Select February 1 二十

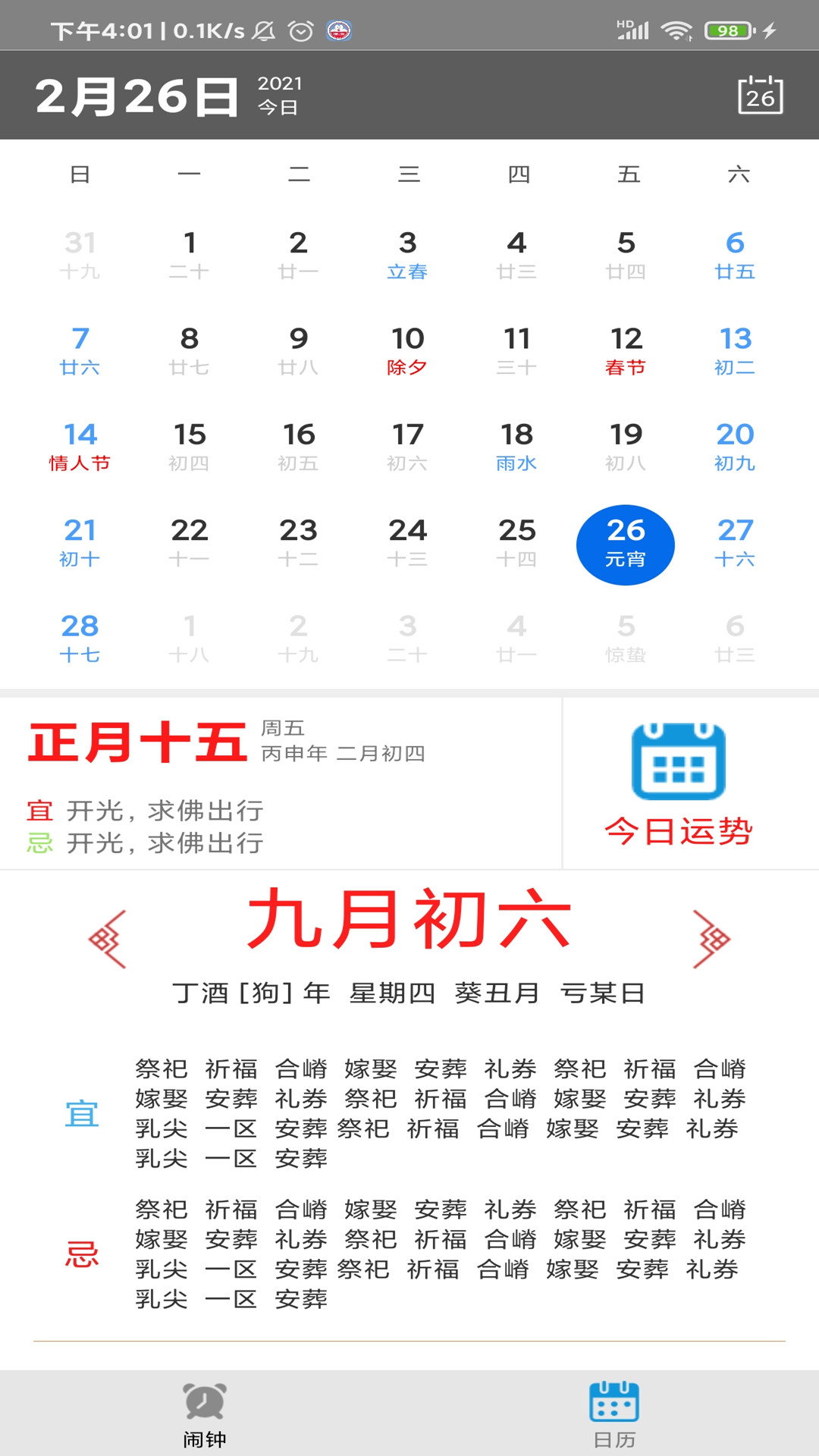[x=189, y=256]
